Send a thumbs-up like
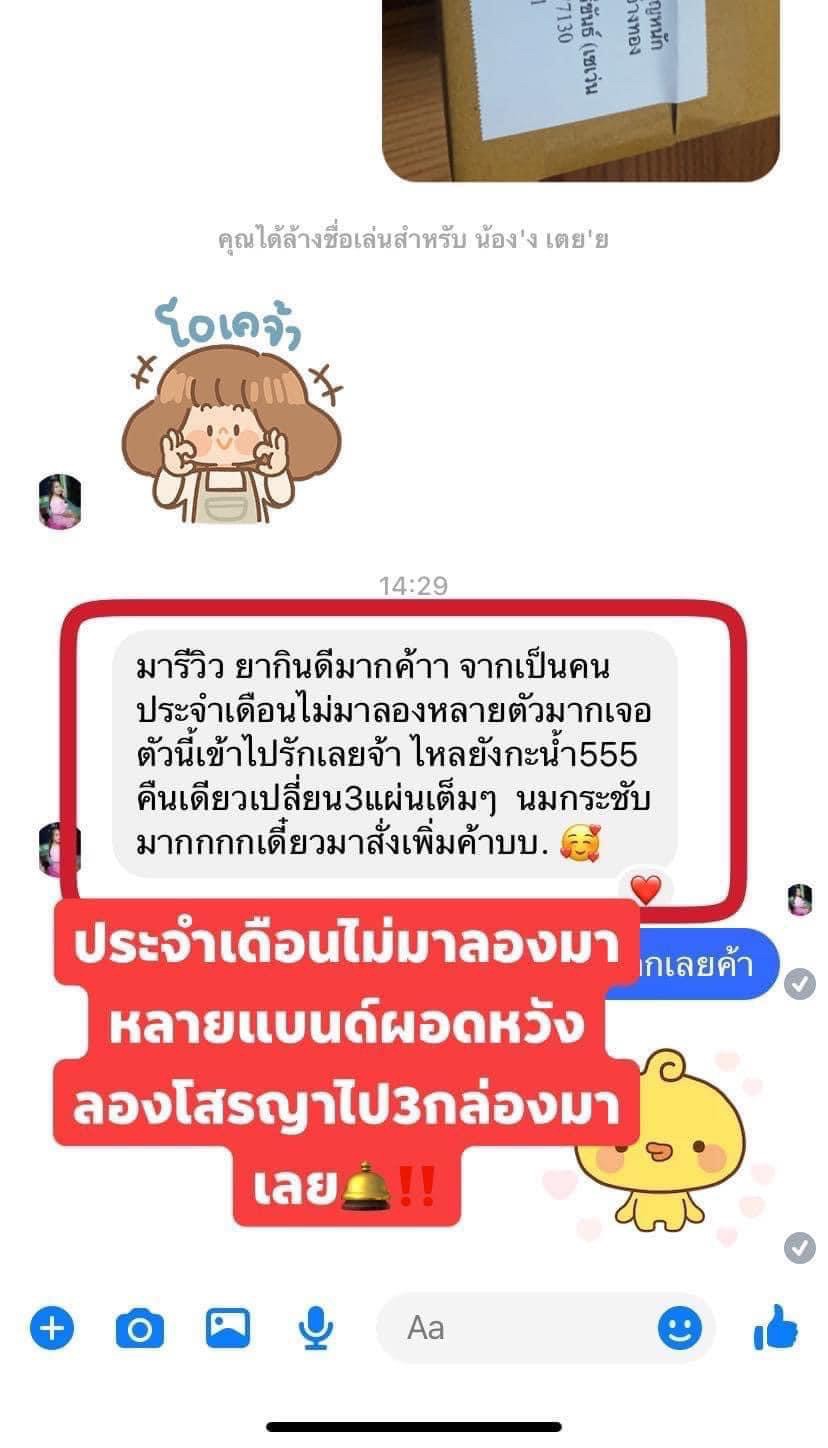The image size is (828, 1448). click(x=775, y=1329)
